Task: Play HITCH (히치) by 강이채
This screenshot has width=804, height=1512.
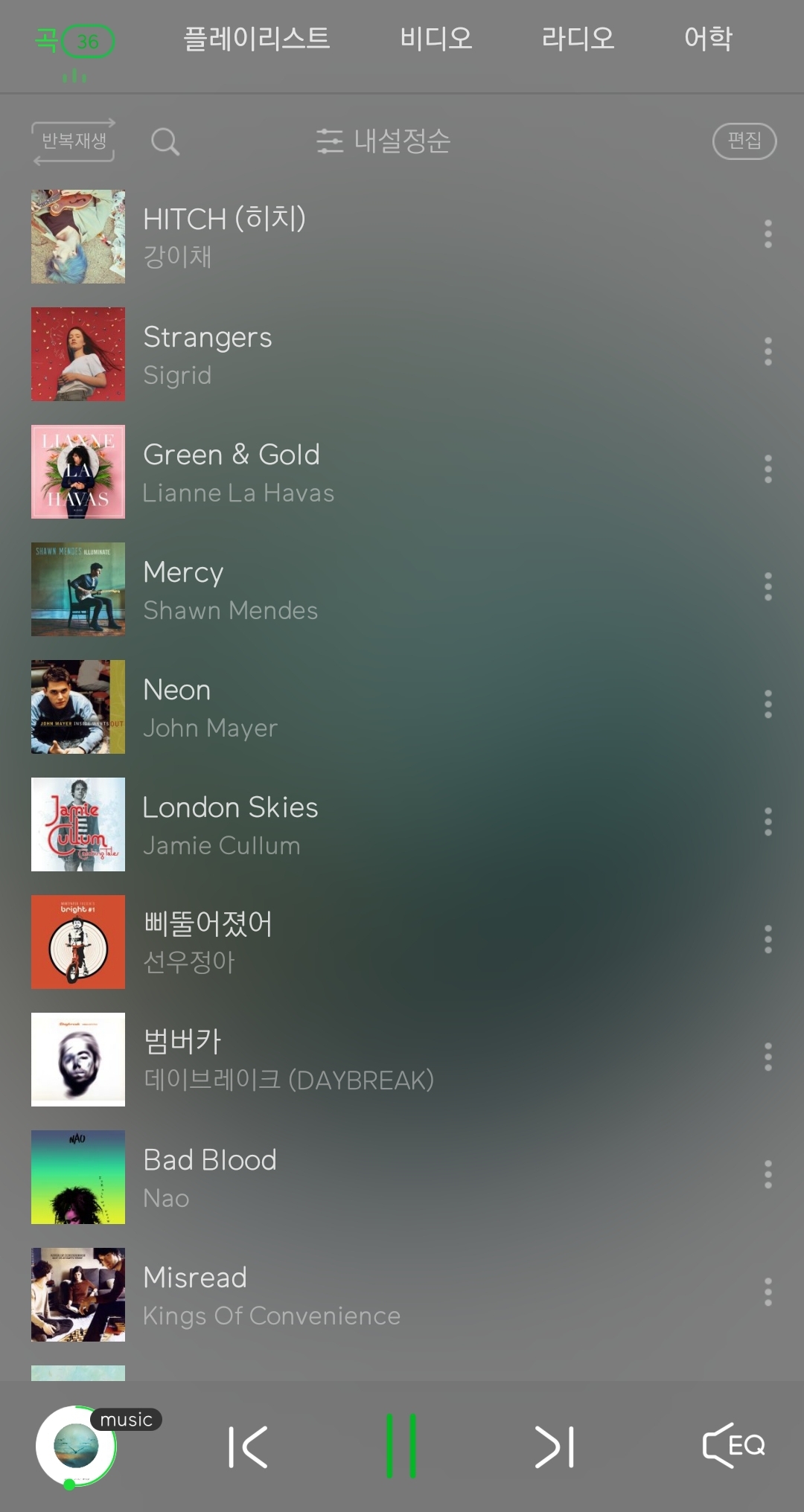Action: [x=224, y=236]
